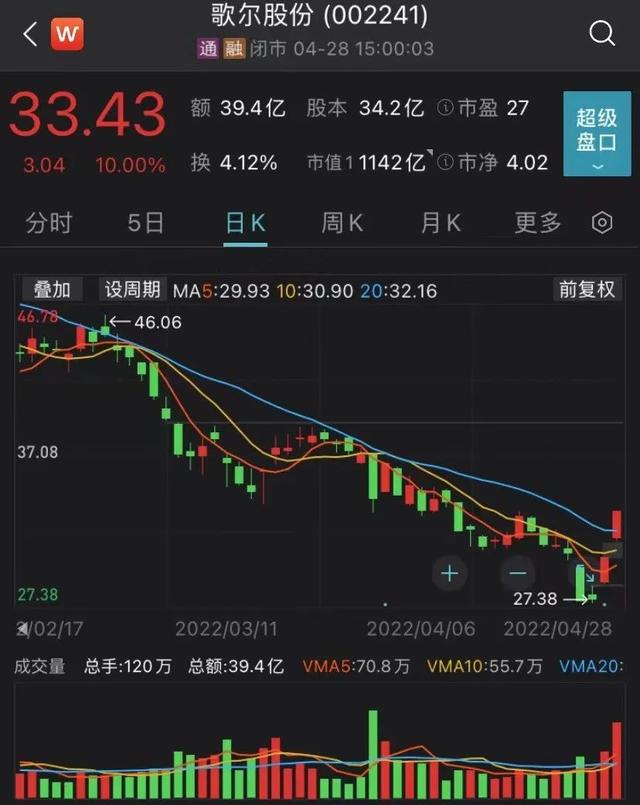Open the 更多 chart period options
640x805 pixels.
538,223
